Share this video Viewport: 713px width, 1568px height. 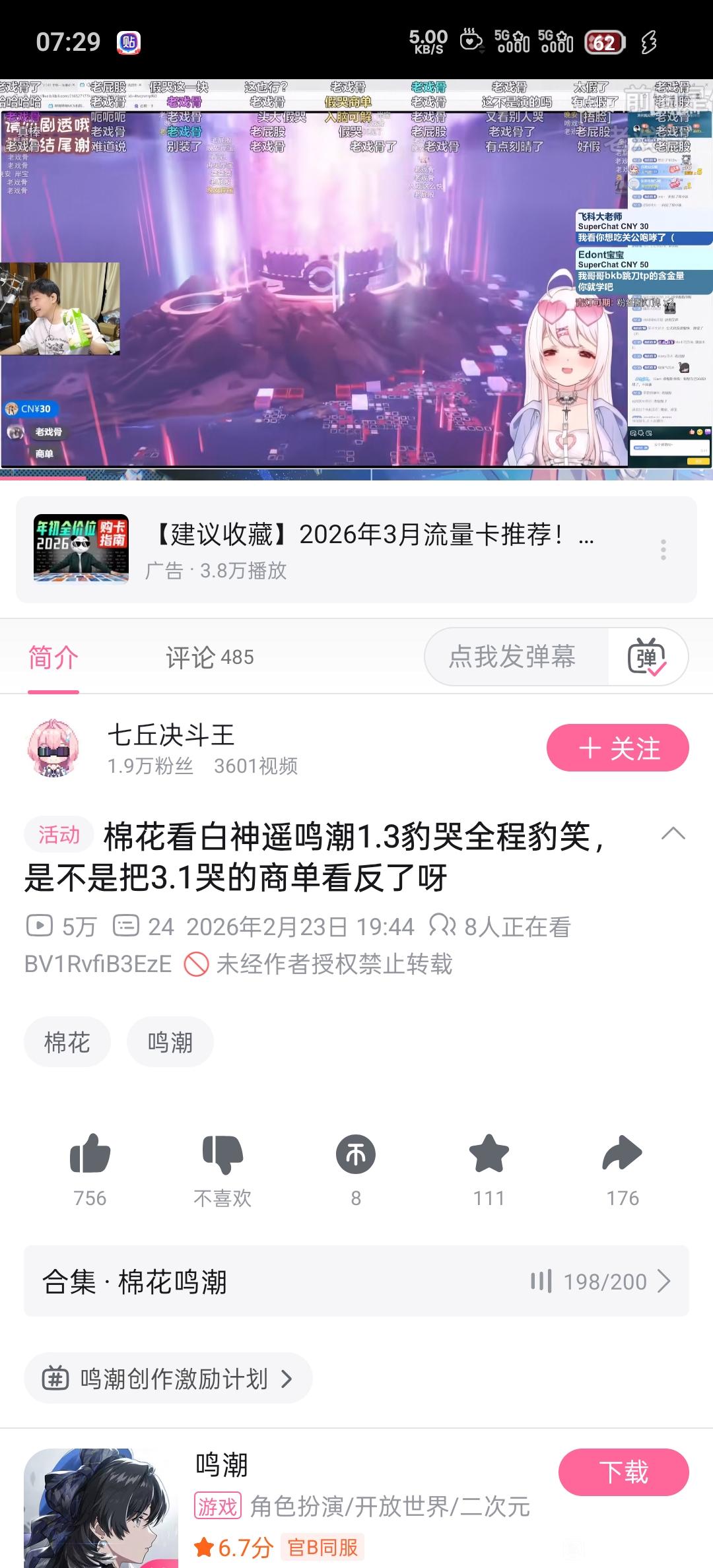pos(622,1155)
